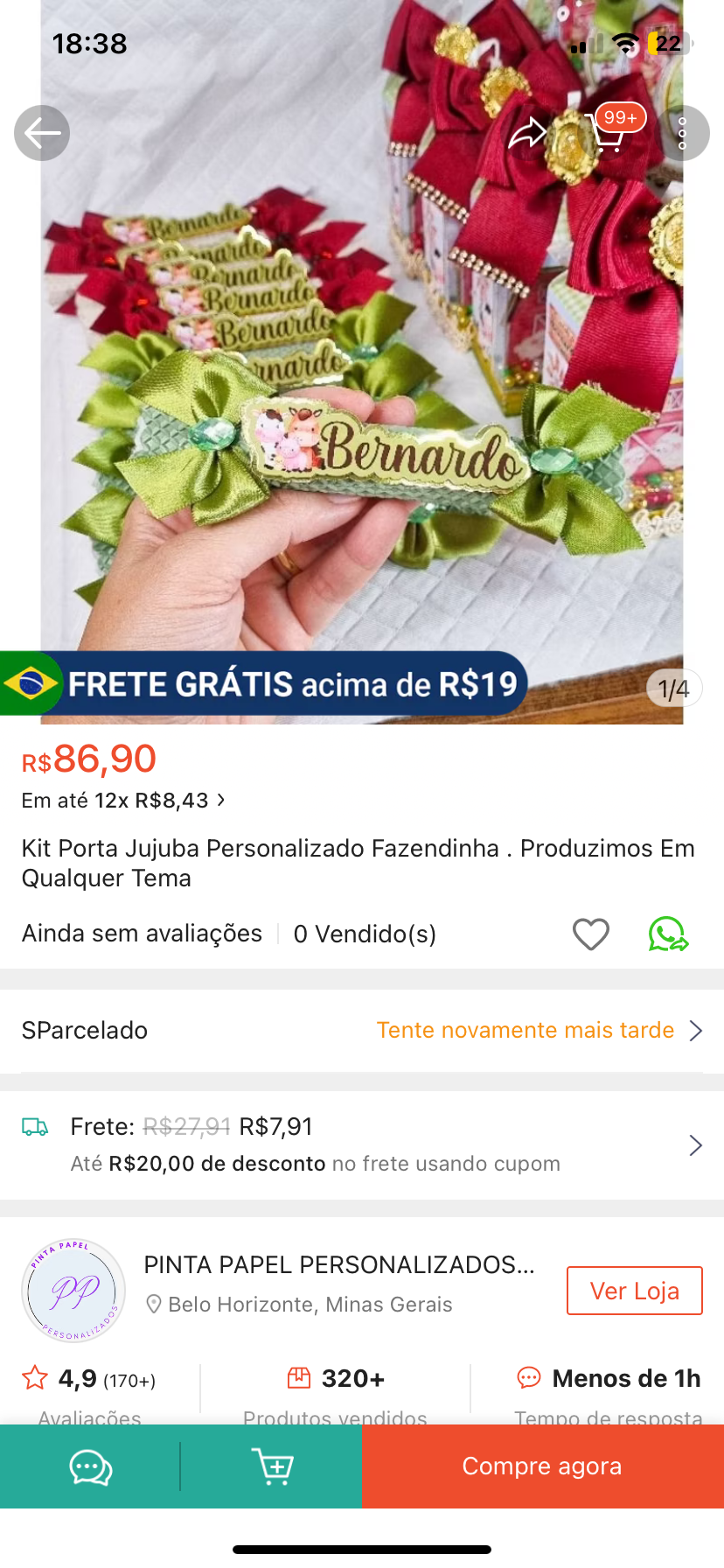Go back using the arrow button
The width and height of the screenshot is (724, 1568).
42,133
